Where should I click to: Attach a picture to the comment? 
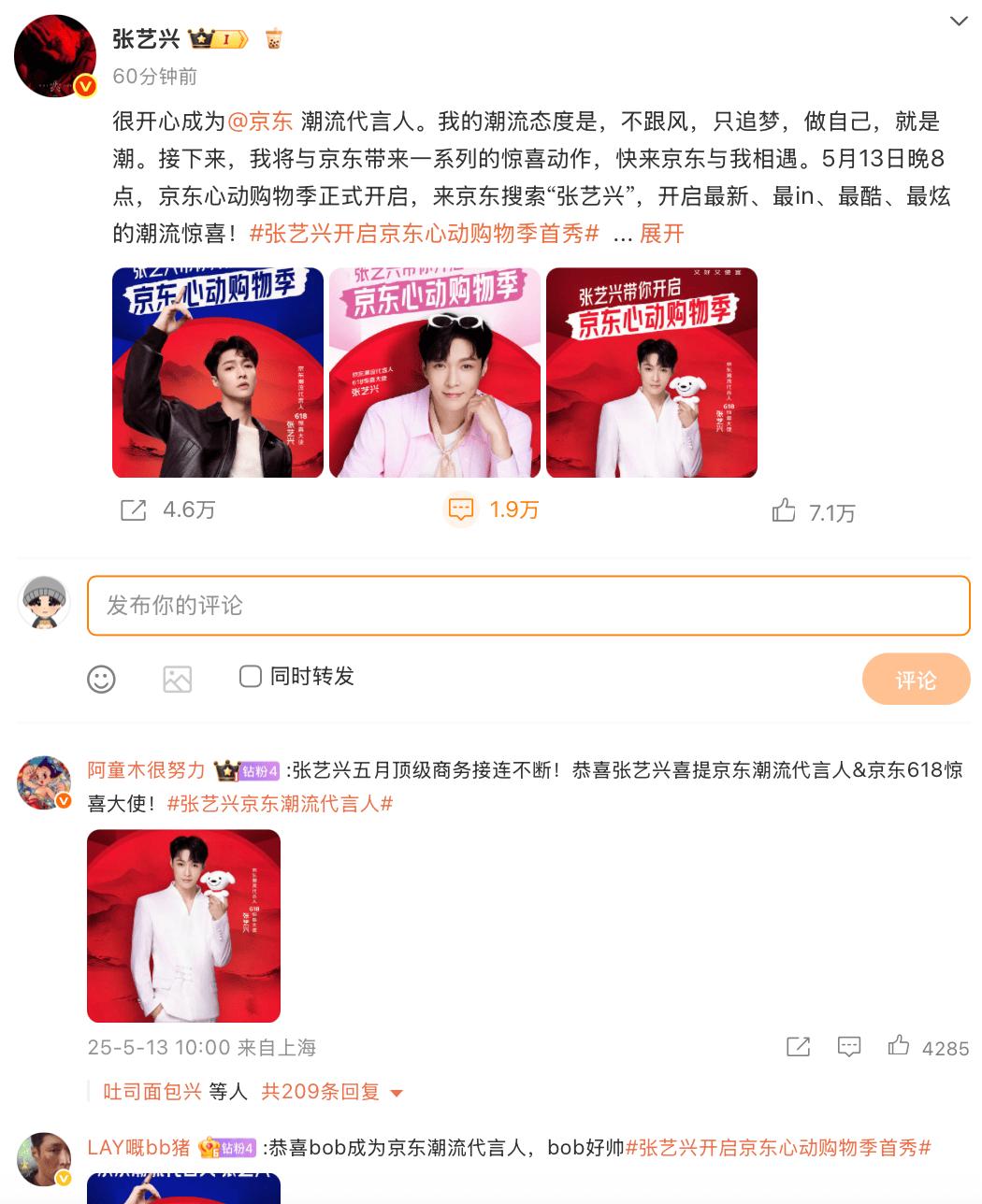click(177, 679)
